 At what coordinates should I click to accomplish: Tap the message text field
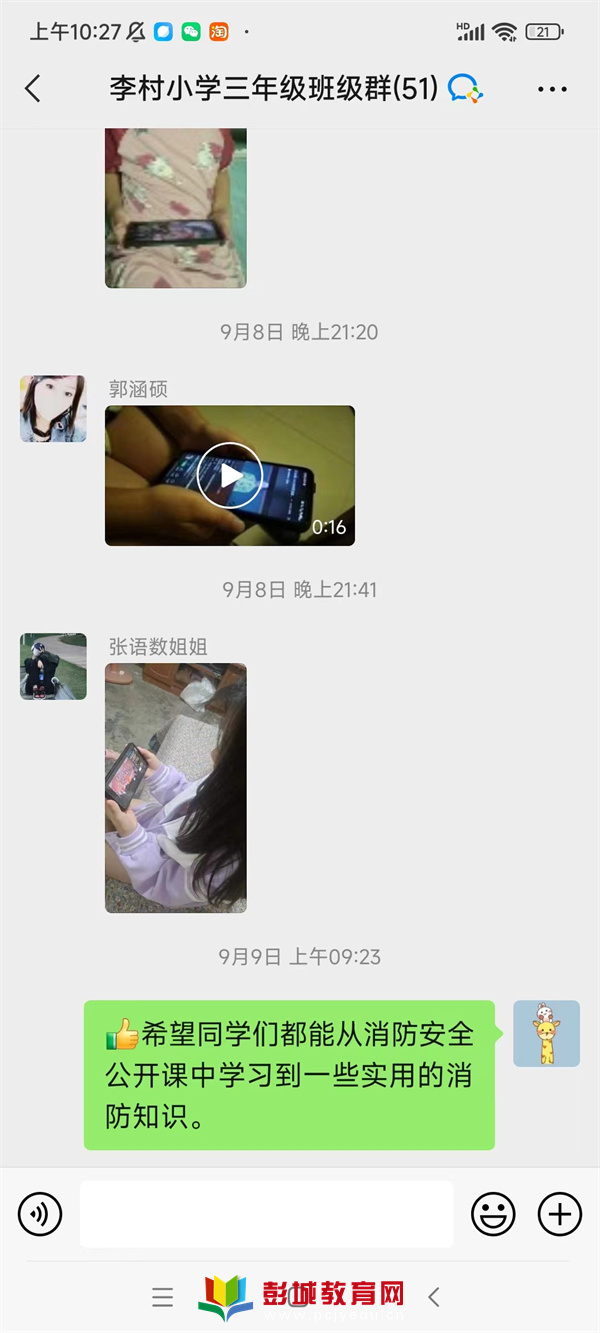coord(266,1214)
